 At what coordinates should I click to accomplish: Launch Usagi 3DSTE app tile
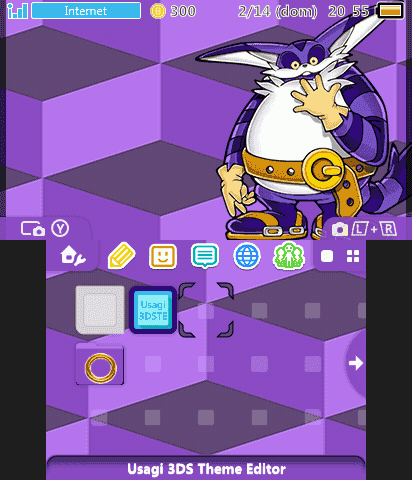[x=153, y=310]
